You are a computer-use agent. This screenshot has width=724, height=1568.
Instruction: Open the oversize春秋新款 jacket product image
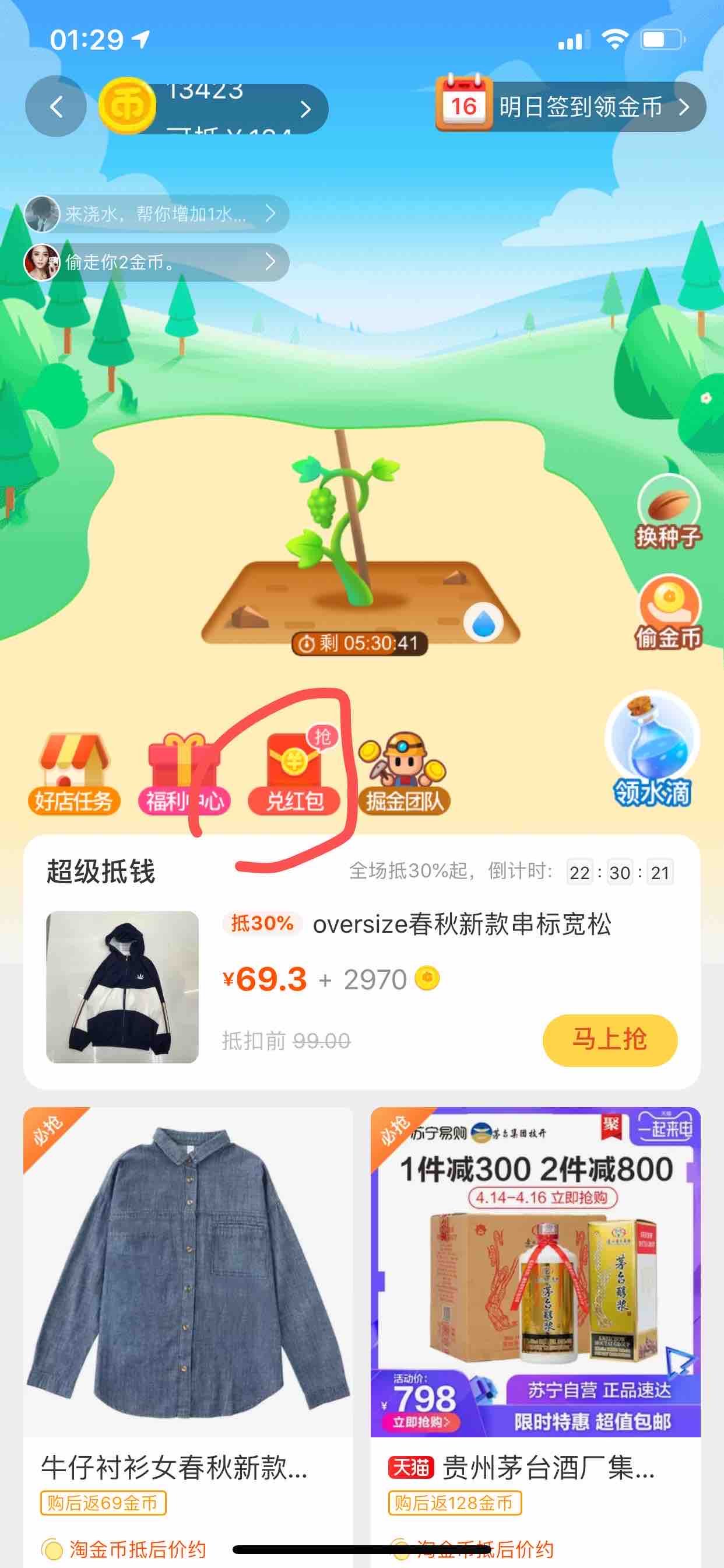[x=122, y=986]
